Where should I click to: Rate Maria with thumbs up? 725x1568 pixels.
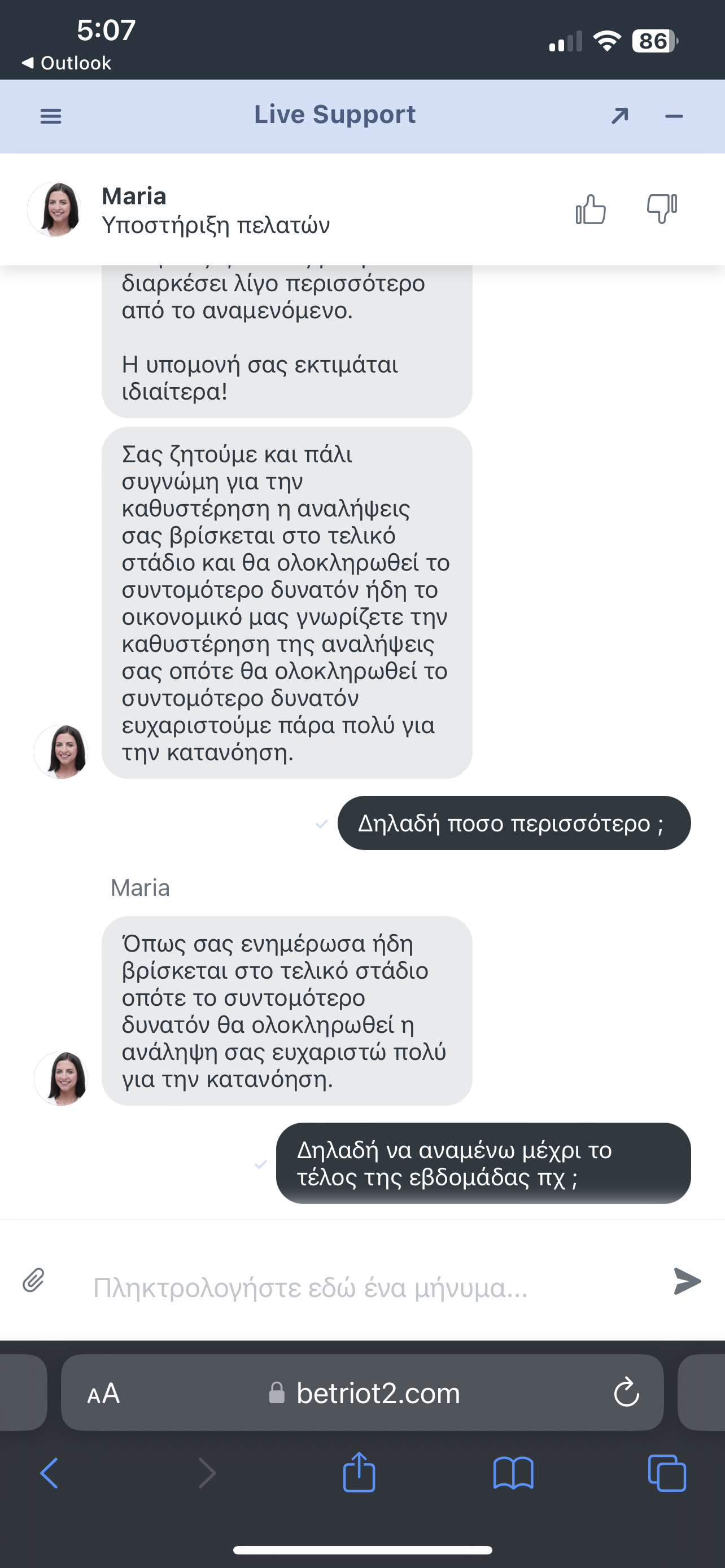pos(591,209)
